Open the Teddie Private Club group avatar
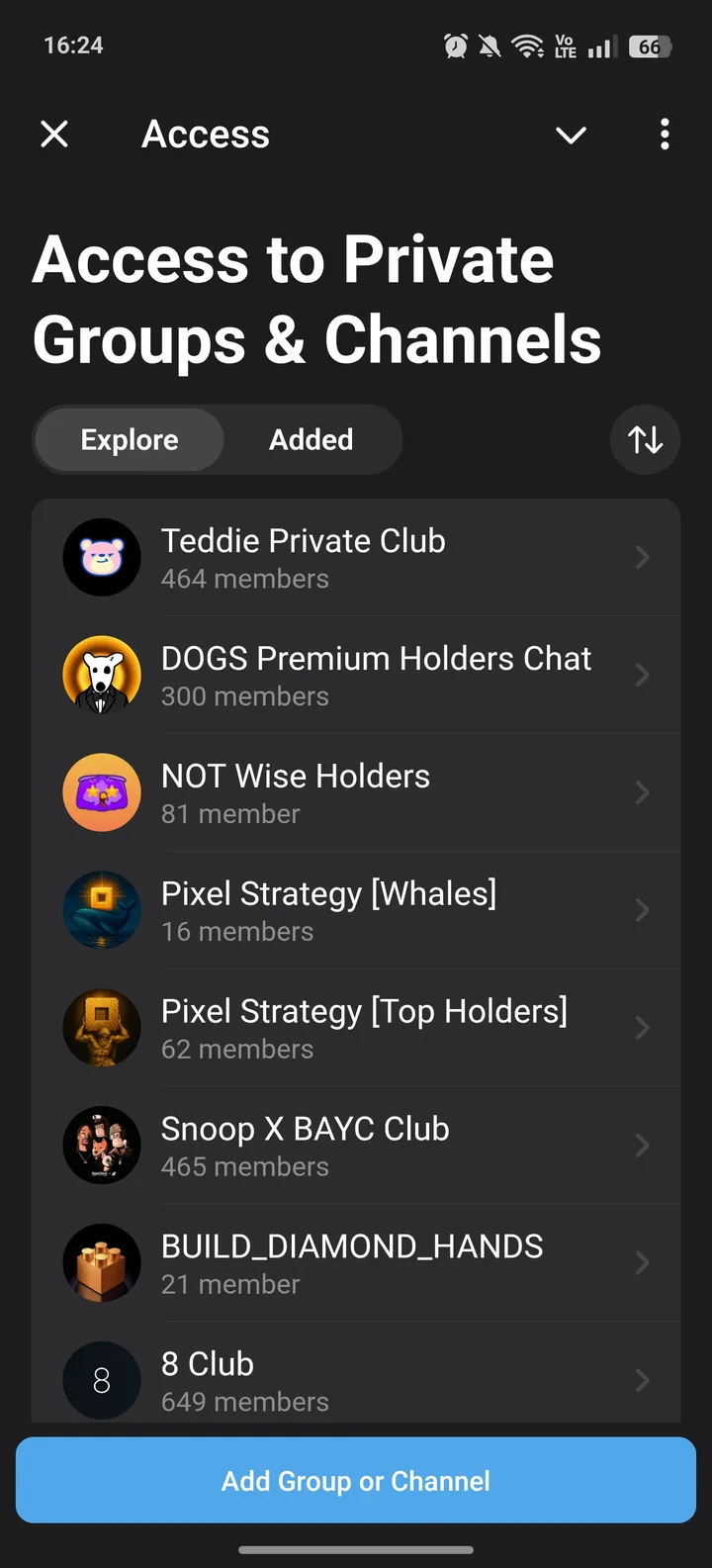This screenshot has height=1568, width=712. [x=102, y=557]
